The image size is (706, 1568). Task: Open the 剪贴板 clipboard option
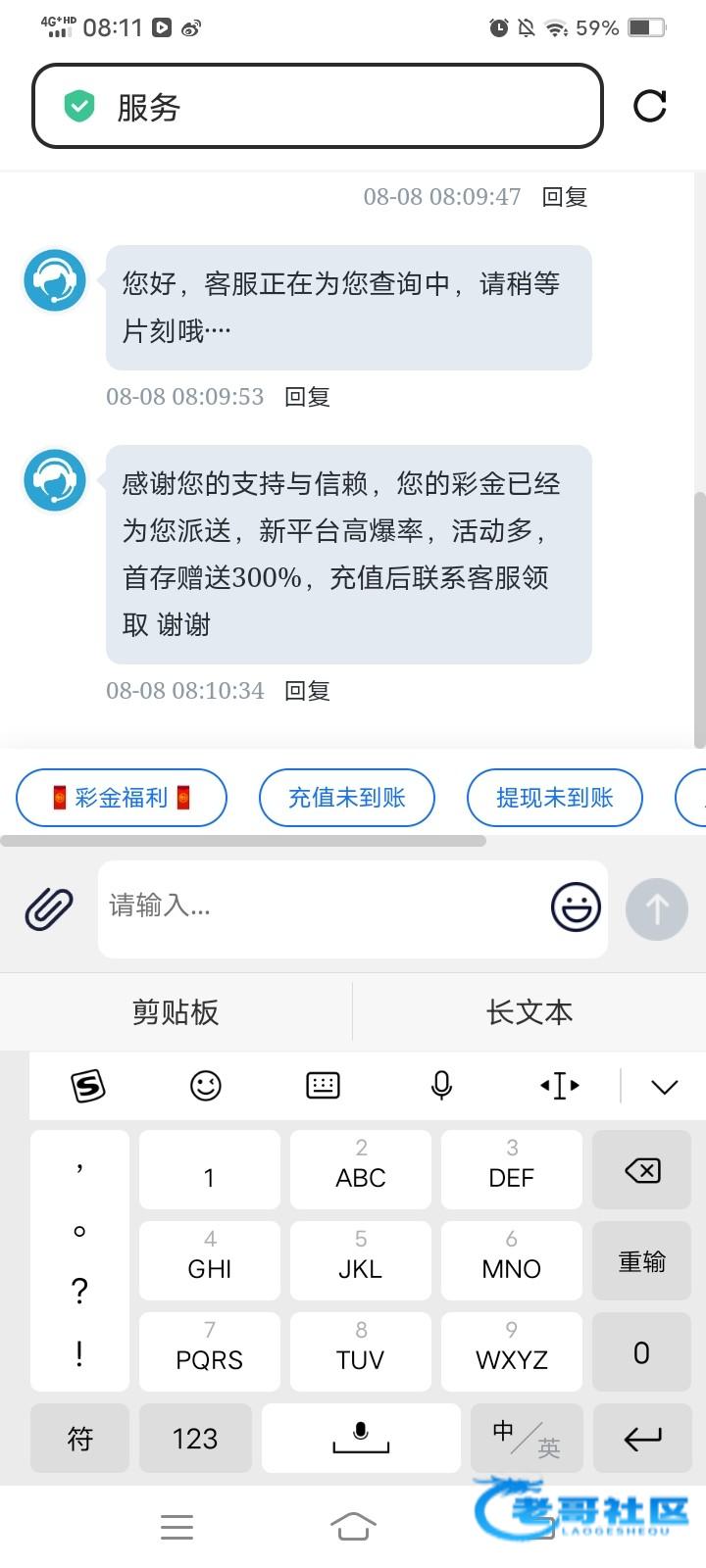coord(176,1011)
